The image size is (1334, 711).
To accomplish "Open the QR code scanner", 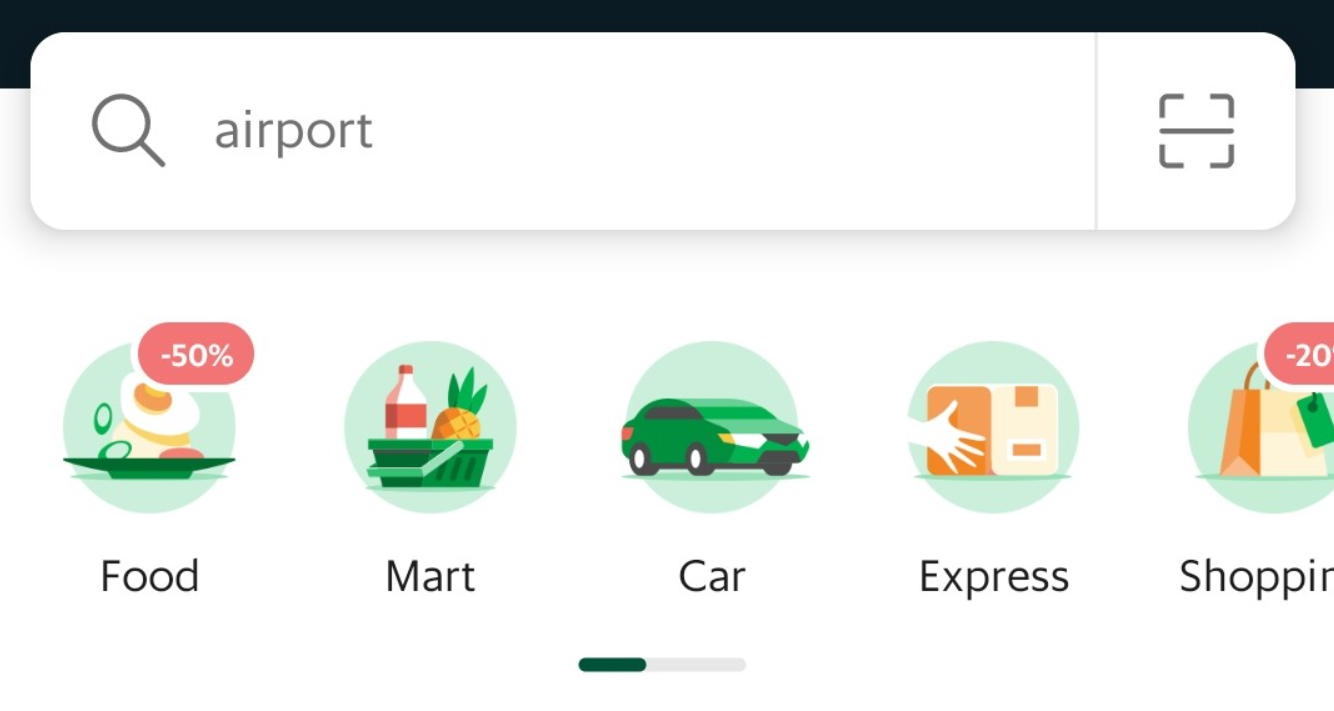I will pos(1196,131).
